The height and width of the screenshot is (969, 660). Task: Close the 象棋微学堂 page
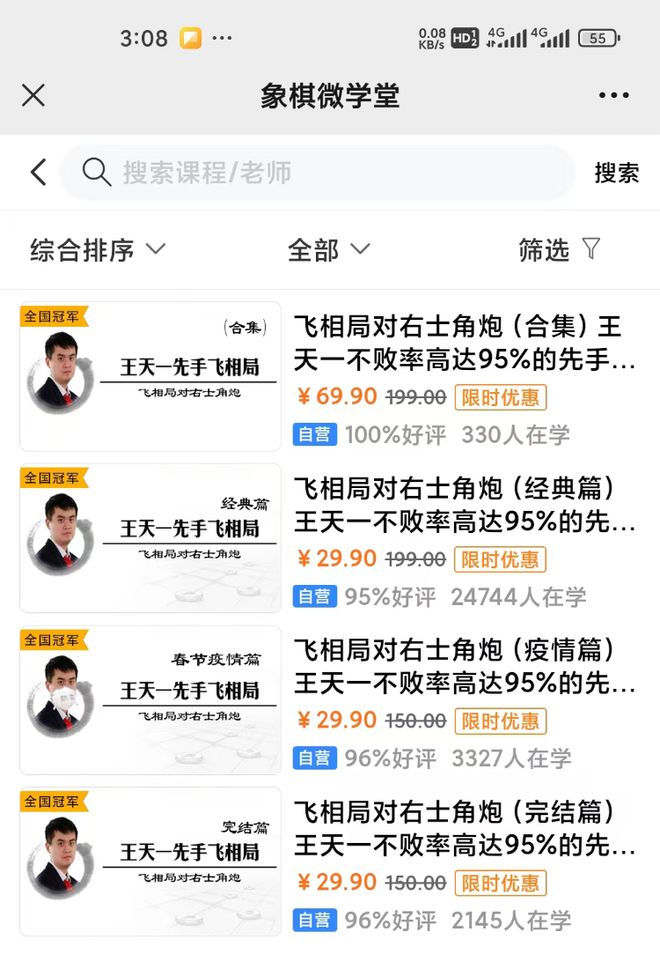33,95
